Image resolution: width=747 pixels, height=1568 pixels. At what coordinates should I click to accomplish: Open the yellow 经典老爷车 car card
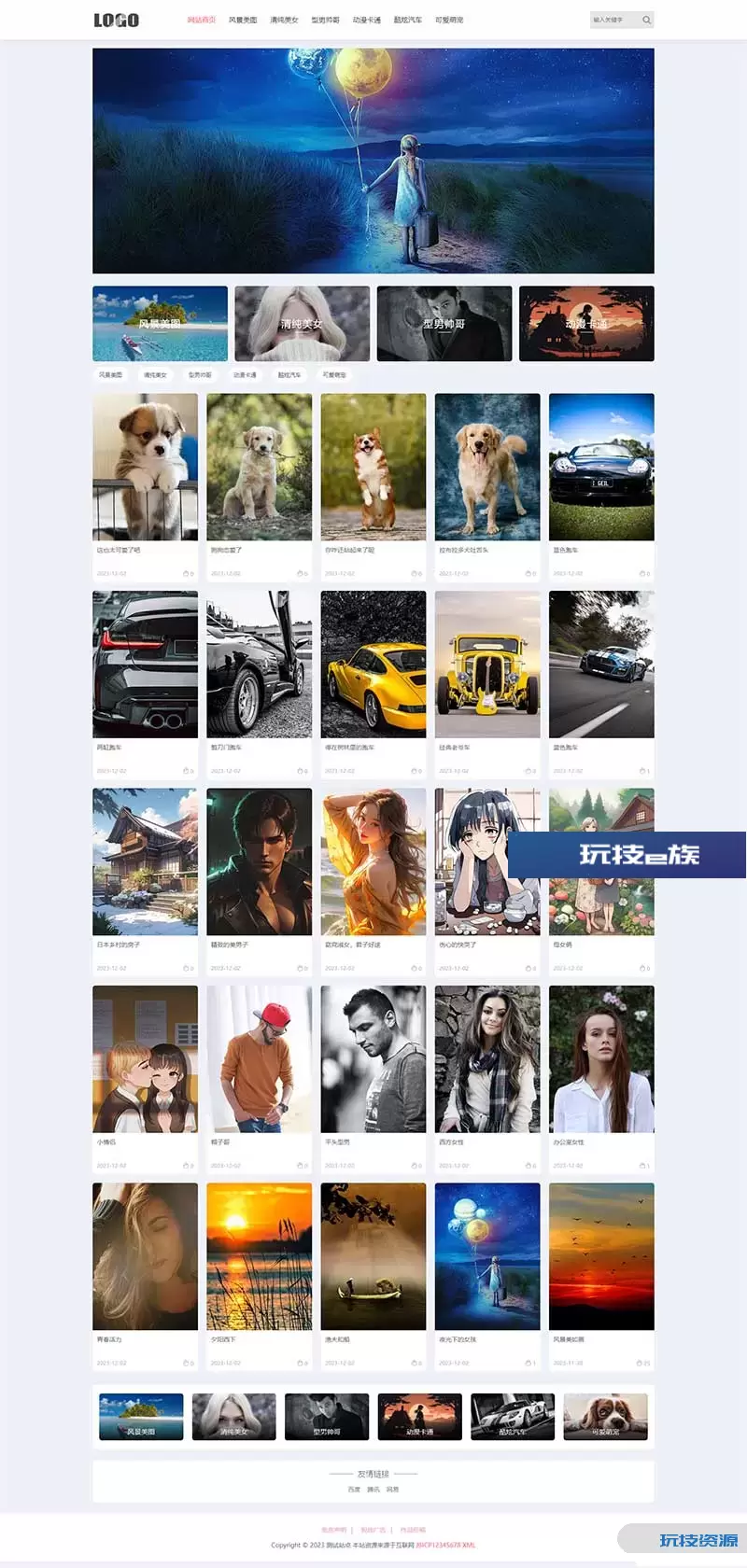point(487,684)
